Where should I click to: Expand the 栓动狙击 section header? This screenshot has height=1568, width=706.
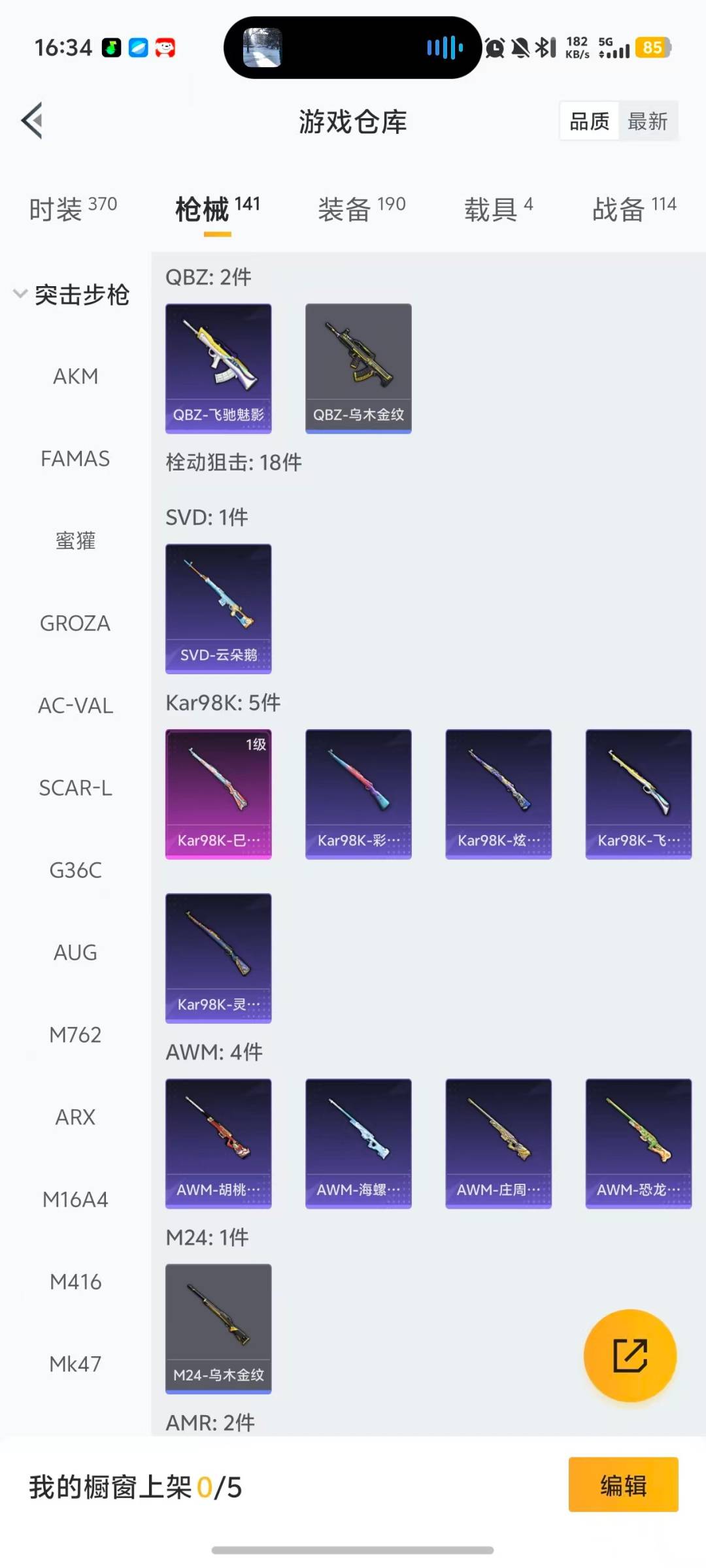pos(232,462)
